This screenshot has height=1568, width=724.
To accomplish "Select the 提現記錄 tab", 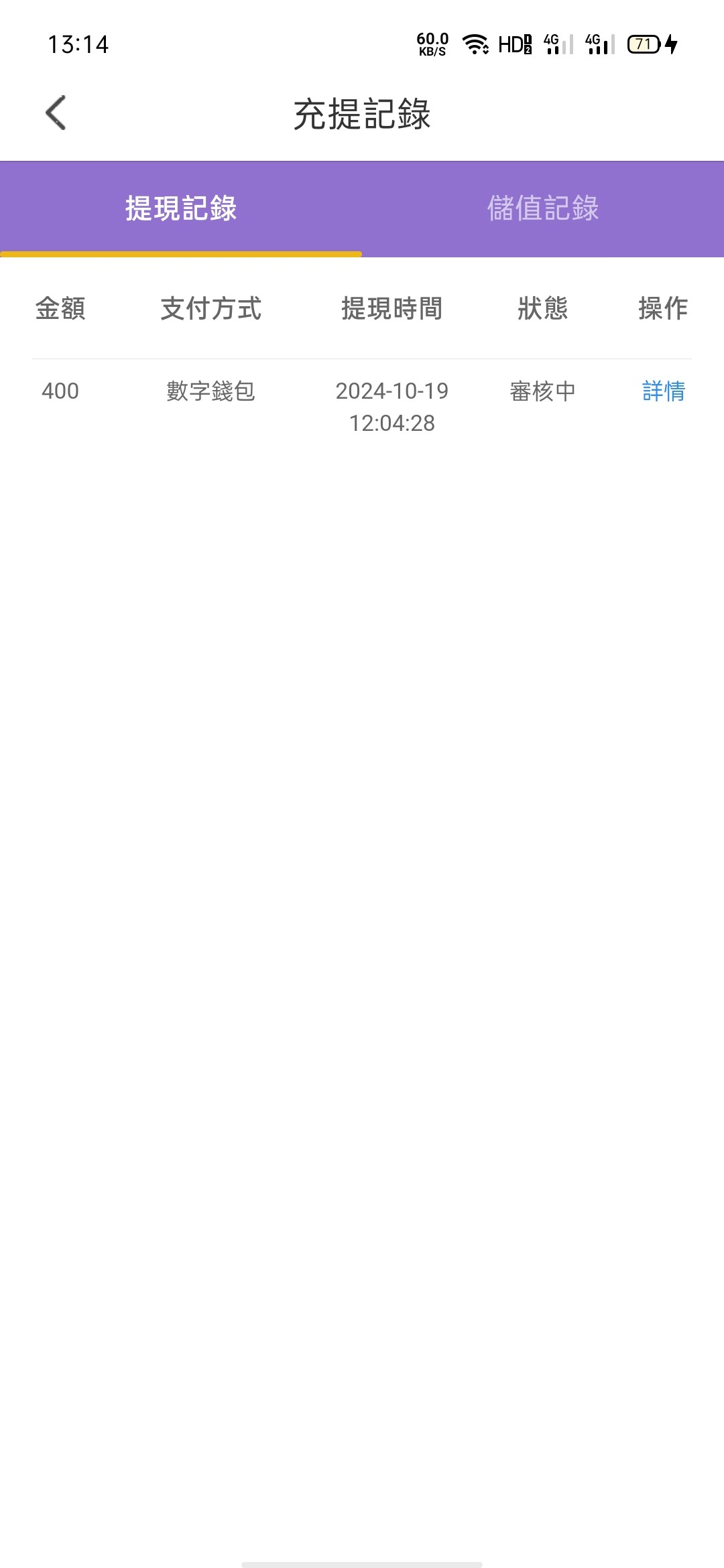I will pos(181,208).
